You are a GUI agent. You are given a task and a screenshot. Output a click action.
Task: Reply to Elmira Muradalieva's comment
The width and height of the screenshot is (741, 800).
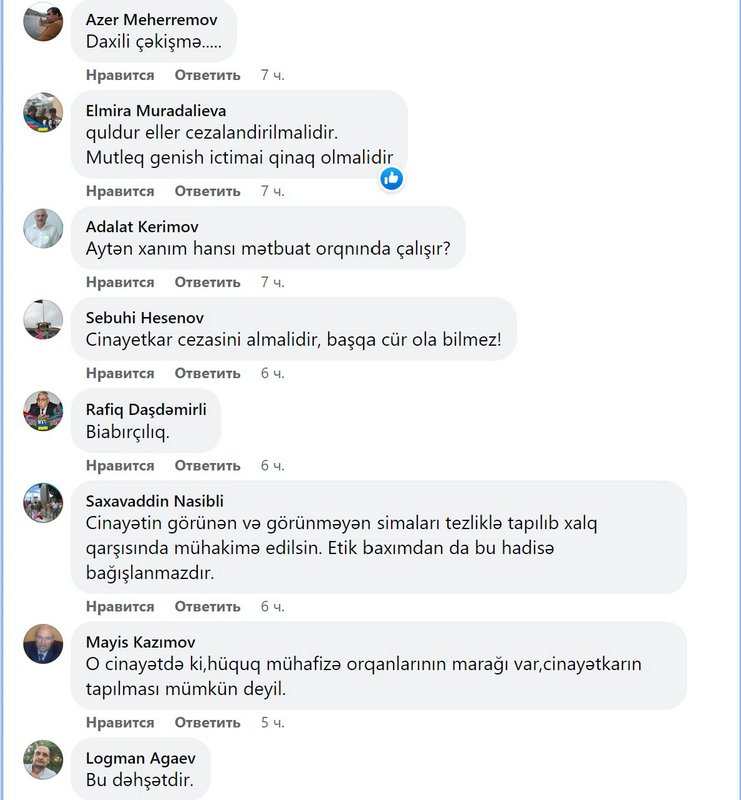207,191
